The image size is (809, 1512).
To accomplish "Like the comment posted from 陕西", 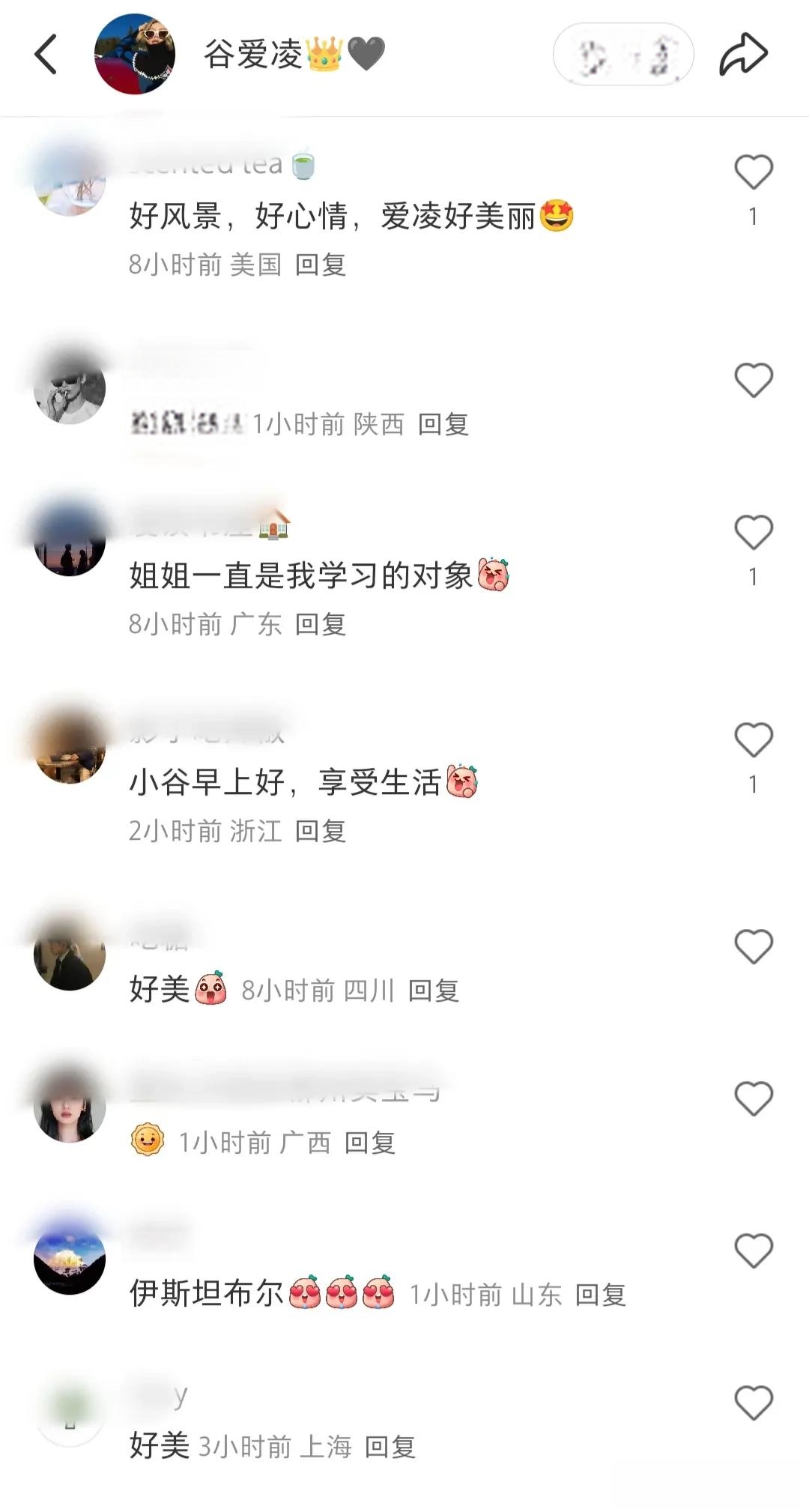I will (x=753, y=380).
